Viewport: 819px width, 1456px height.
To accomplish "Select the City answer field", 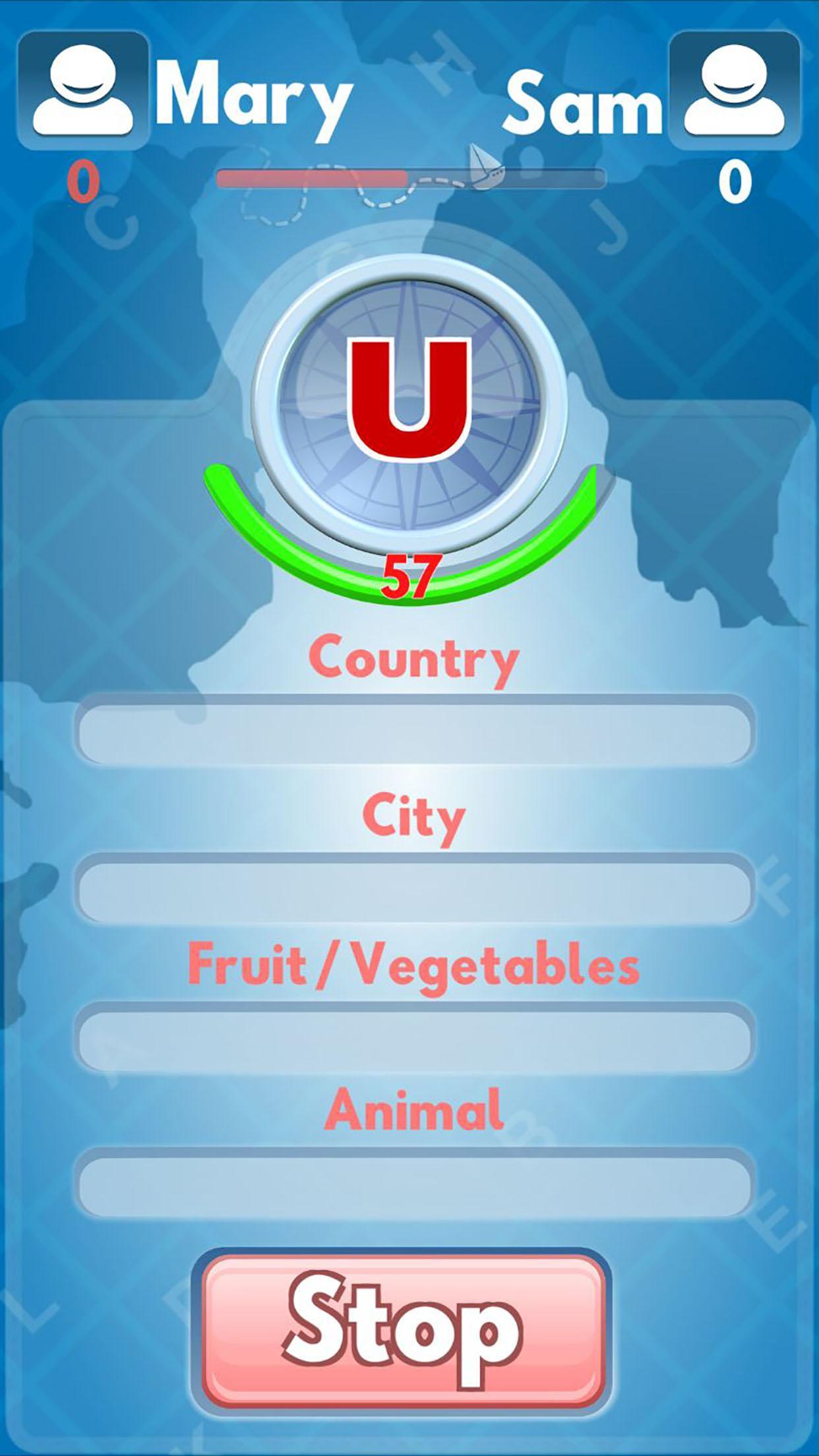I will (x=414, y=889).
